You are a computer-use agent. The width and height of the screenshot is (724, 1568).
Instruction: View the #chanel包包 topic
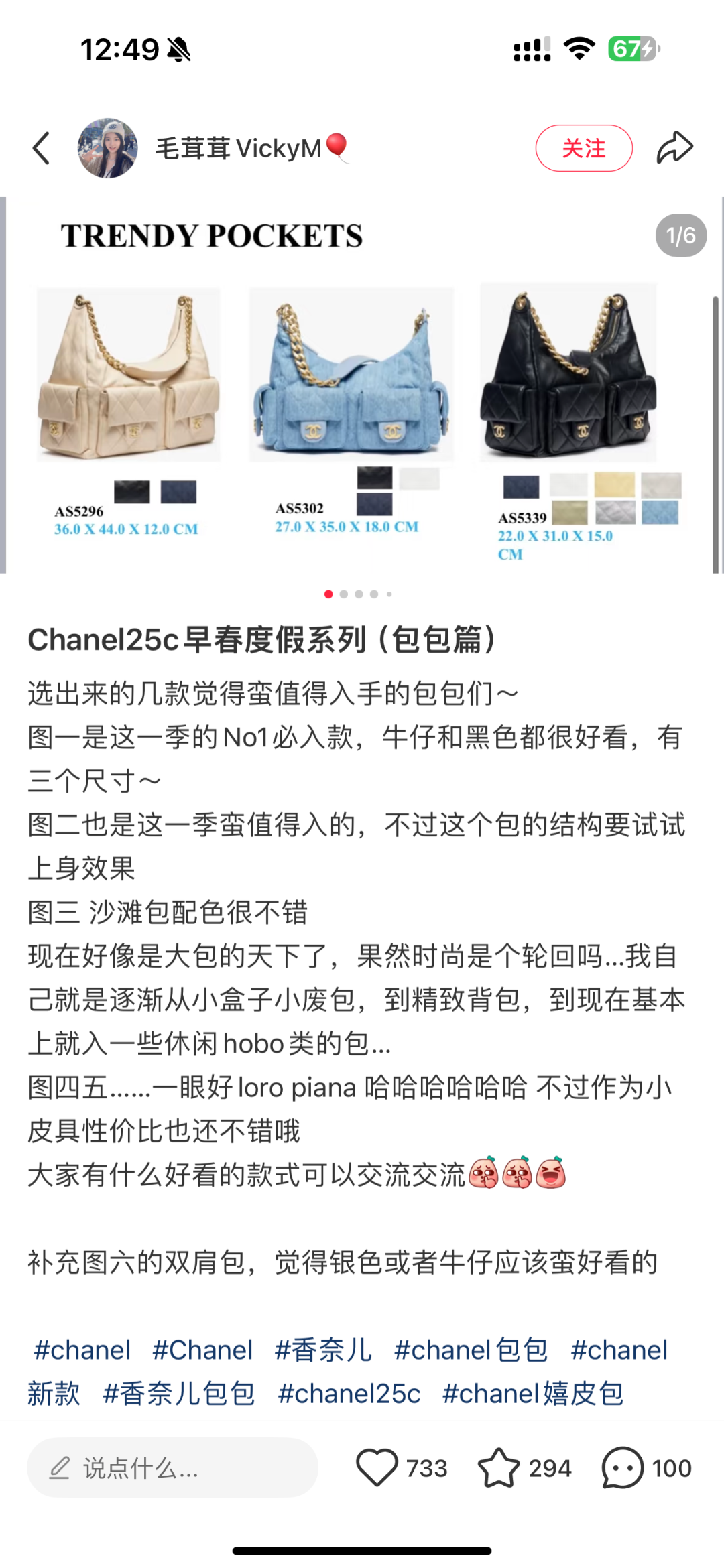tap(471, 1350)
